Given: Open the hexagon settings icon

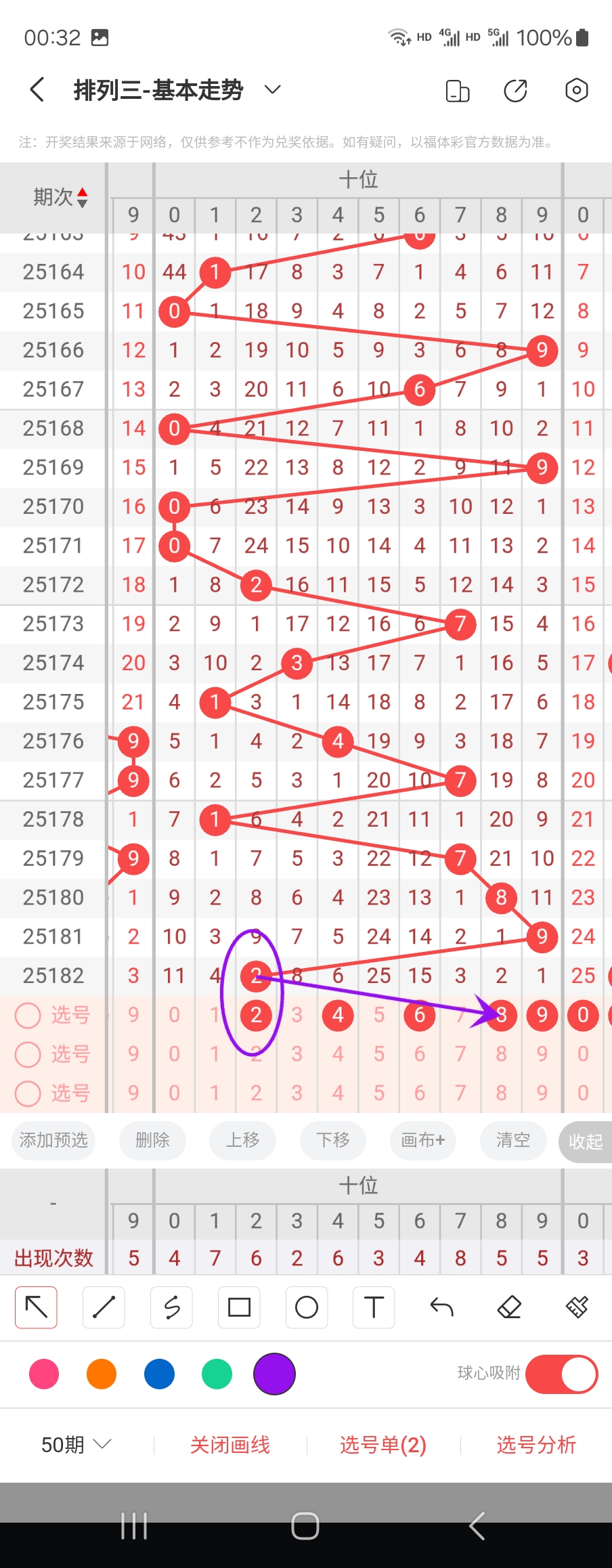Looking at the screenshot, I should pos(576,90).
